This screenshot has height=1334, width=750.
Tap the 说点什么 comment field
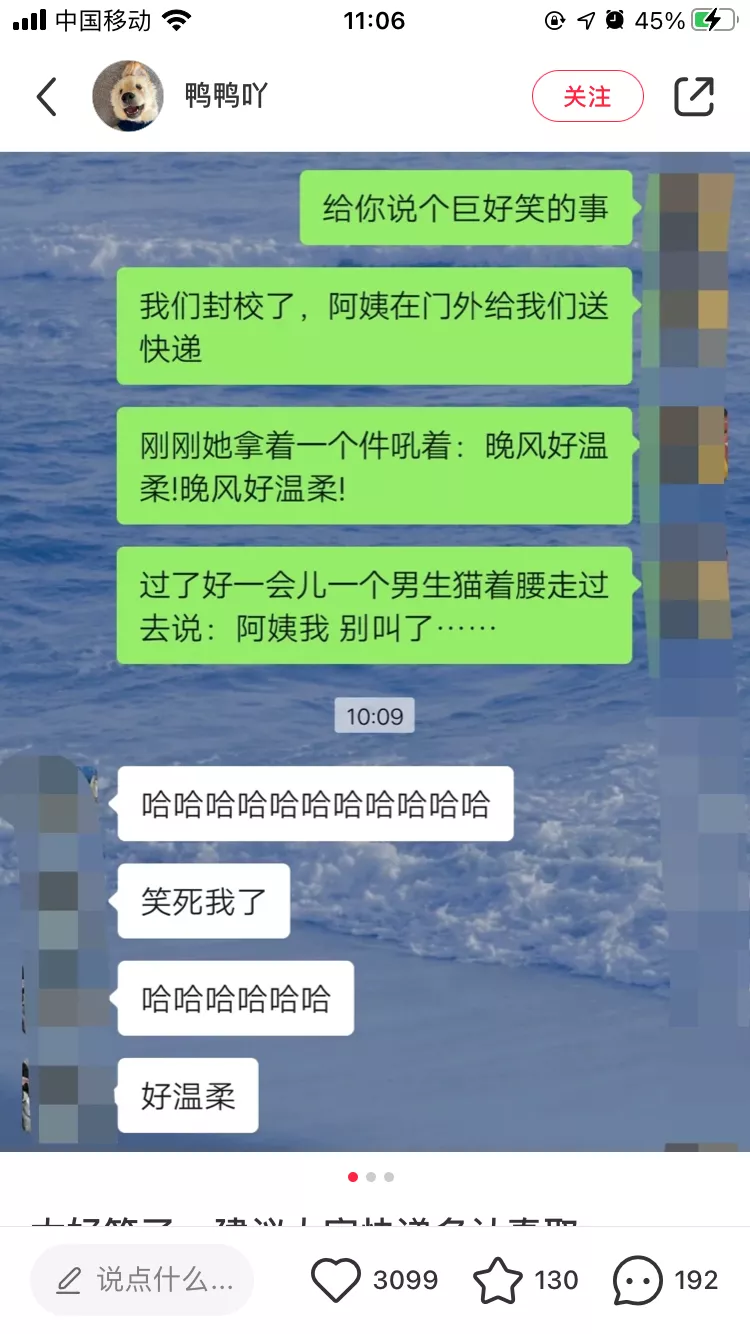point(142,1280)
